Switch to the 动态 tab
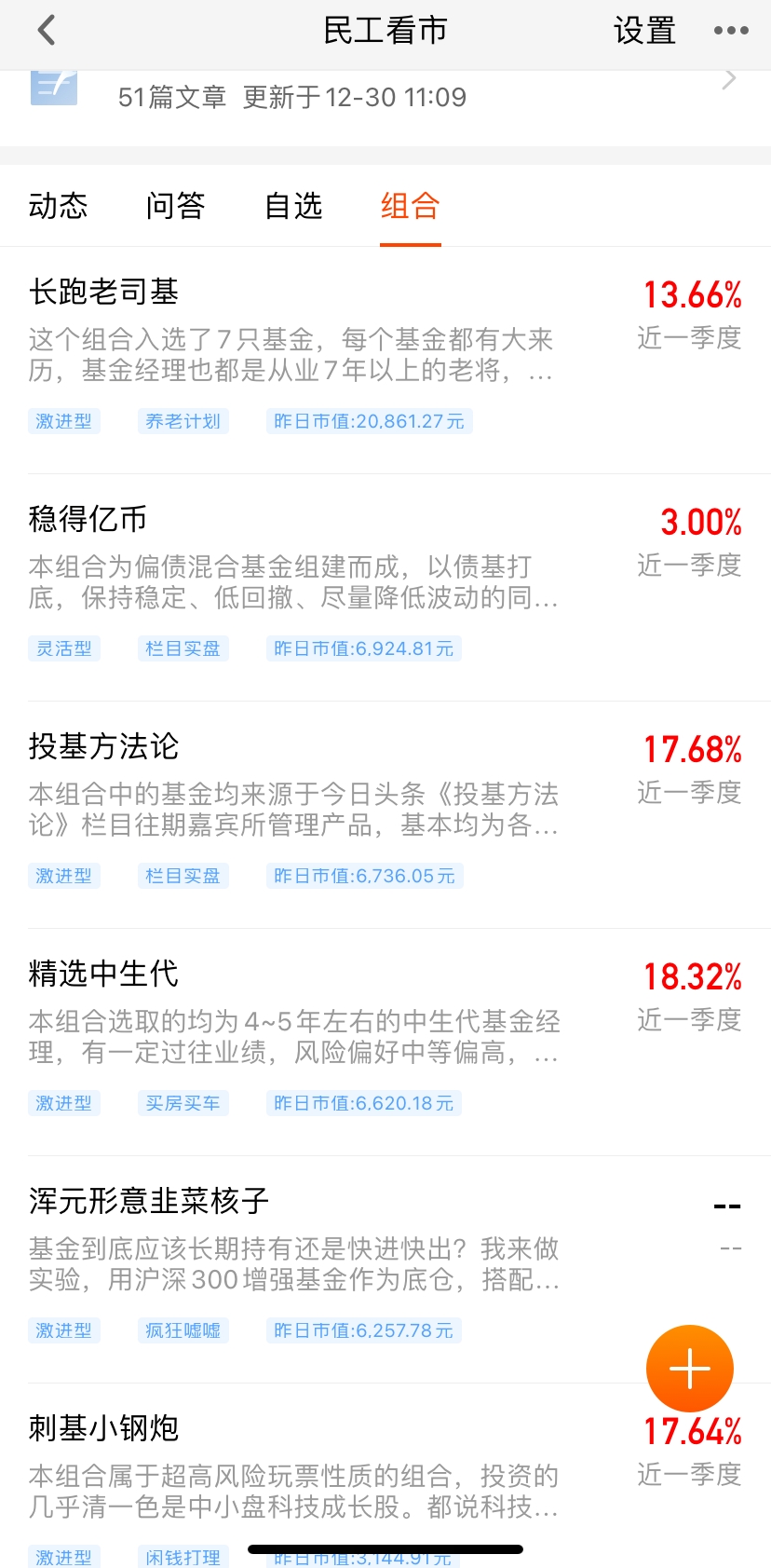This screenshot has width=771, height=1568. (x=59, y=207)
